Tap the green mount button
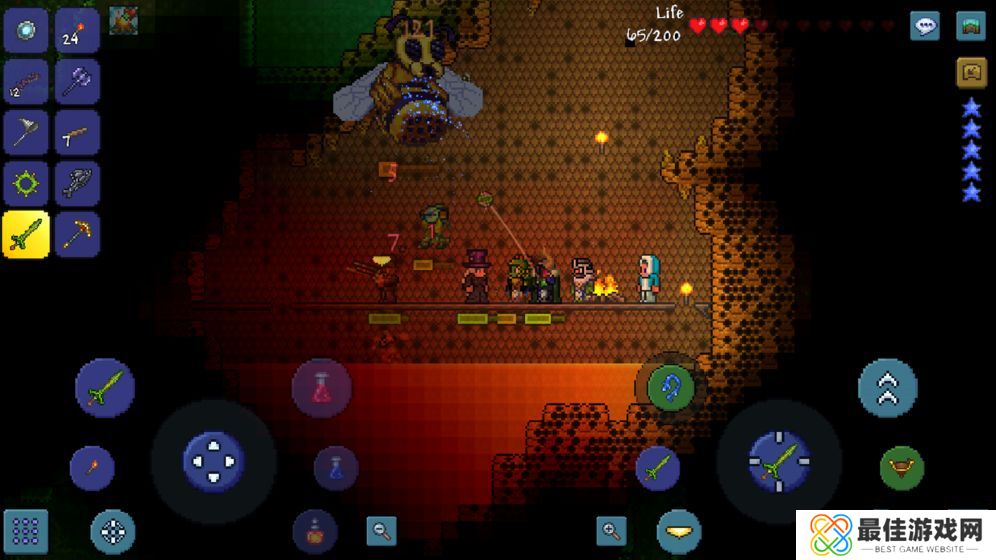Image resolution: width=996 pixels, height=560 pixels. 901,468
